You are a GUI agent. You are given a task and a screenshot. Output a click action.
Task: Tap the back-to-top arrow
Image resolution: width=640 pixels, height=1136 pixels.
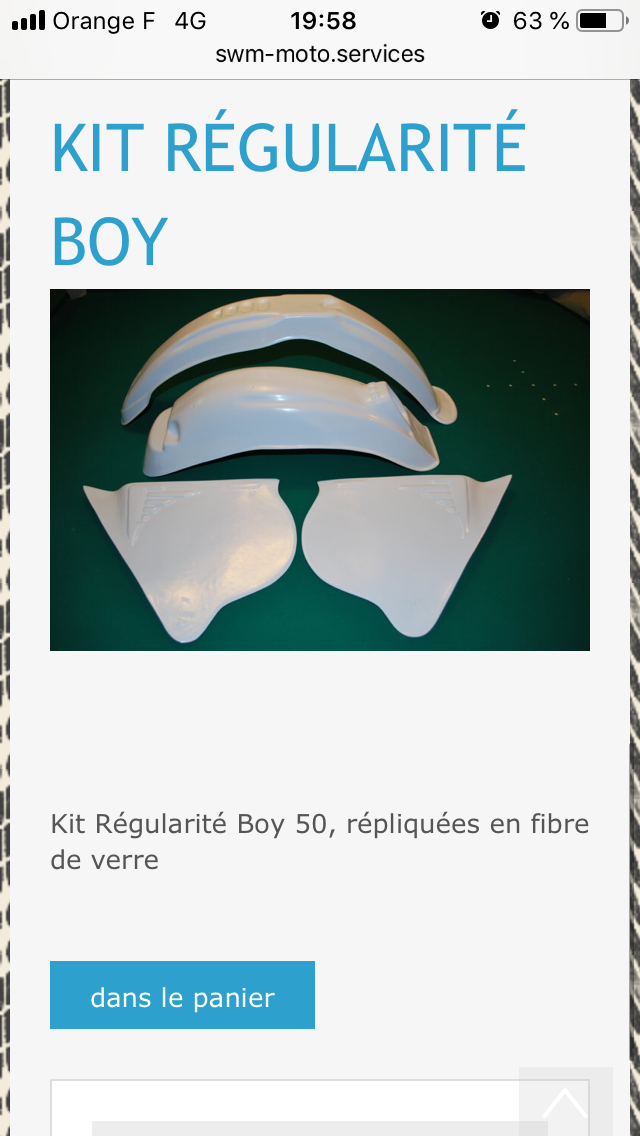point(565,1102)
